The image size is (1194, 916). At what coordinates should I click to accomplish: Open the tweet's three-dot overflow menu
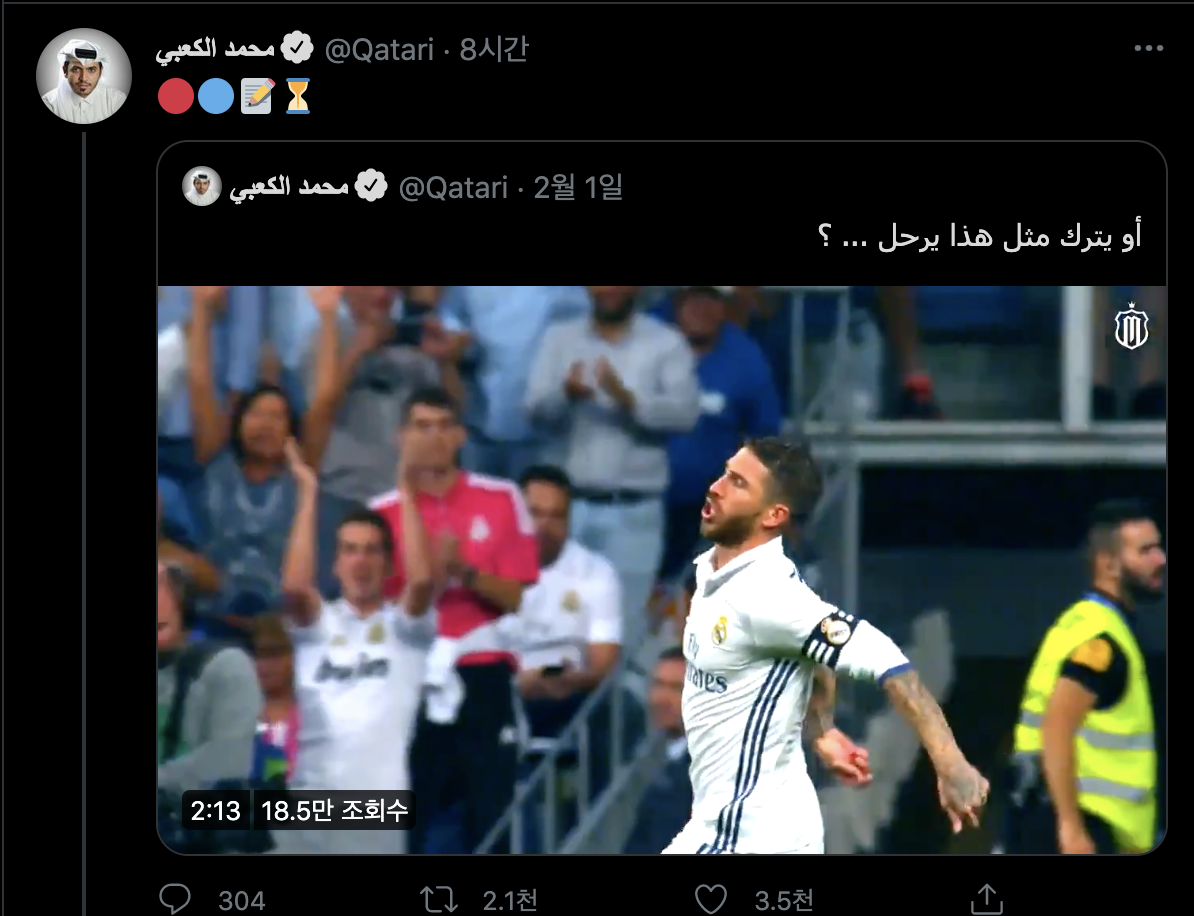(1148, 49)
